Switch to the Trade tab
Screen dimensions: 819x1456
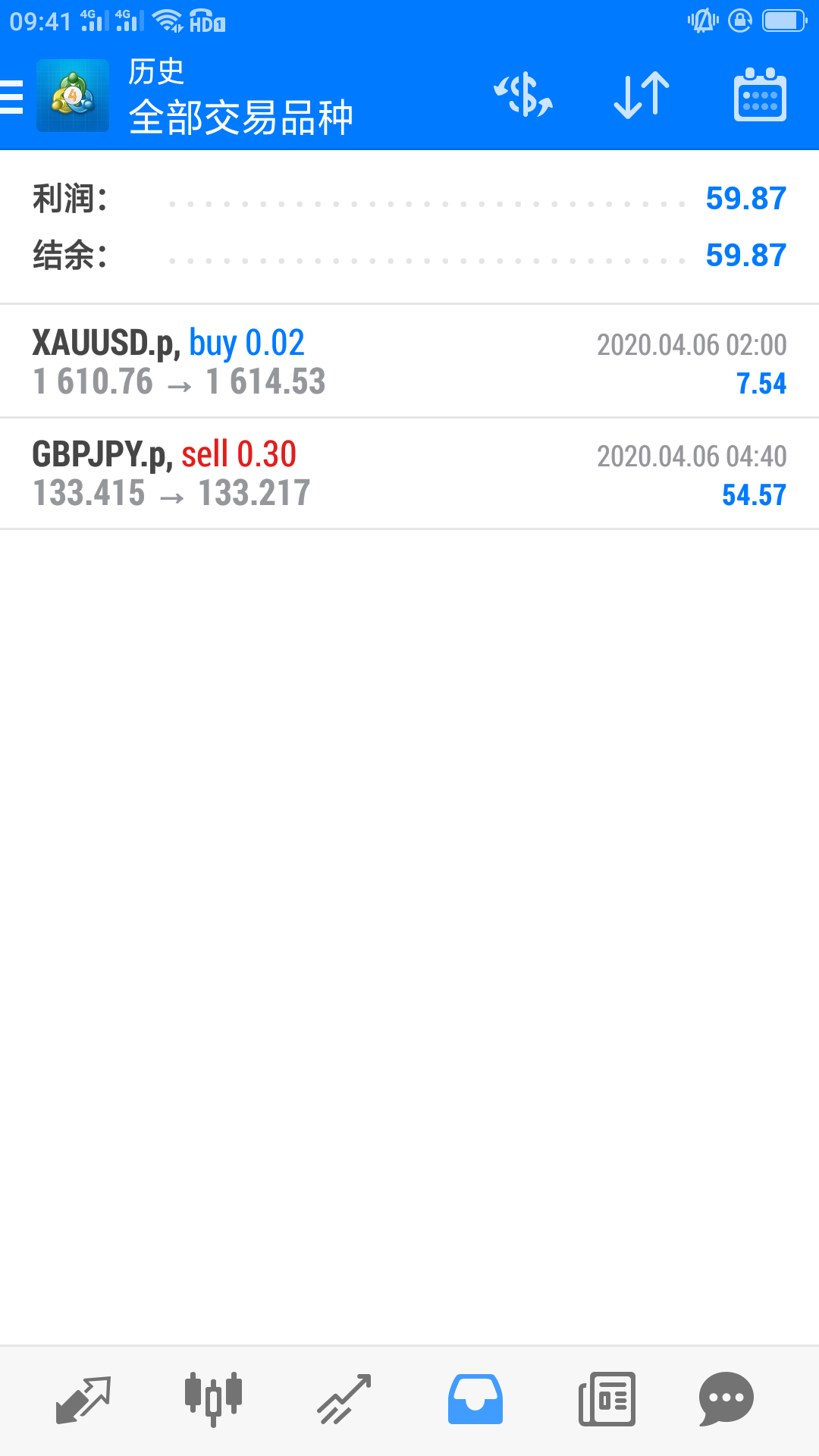tap(344, 1399)
